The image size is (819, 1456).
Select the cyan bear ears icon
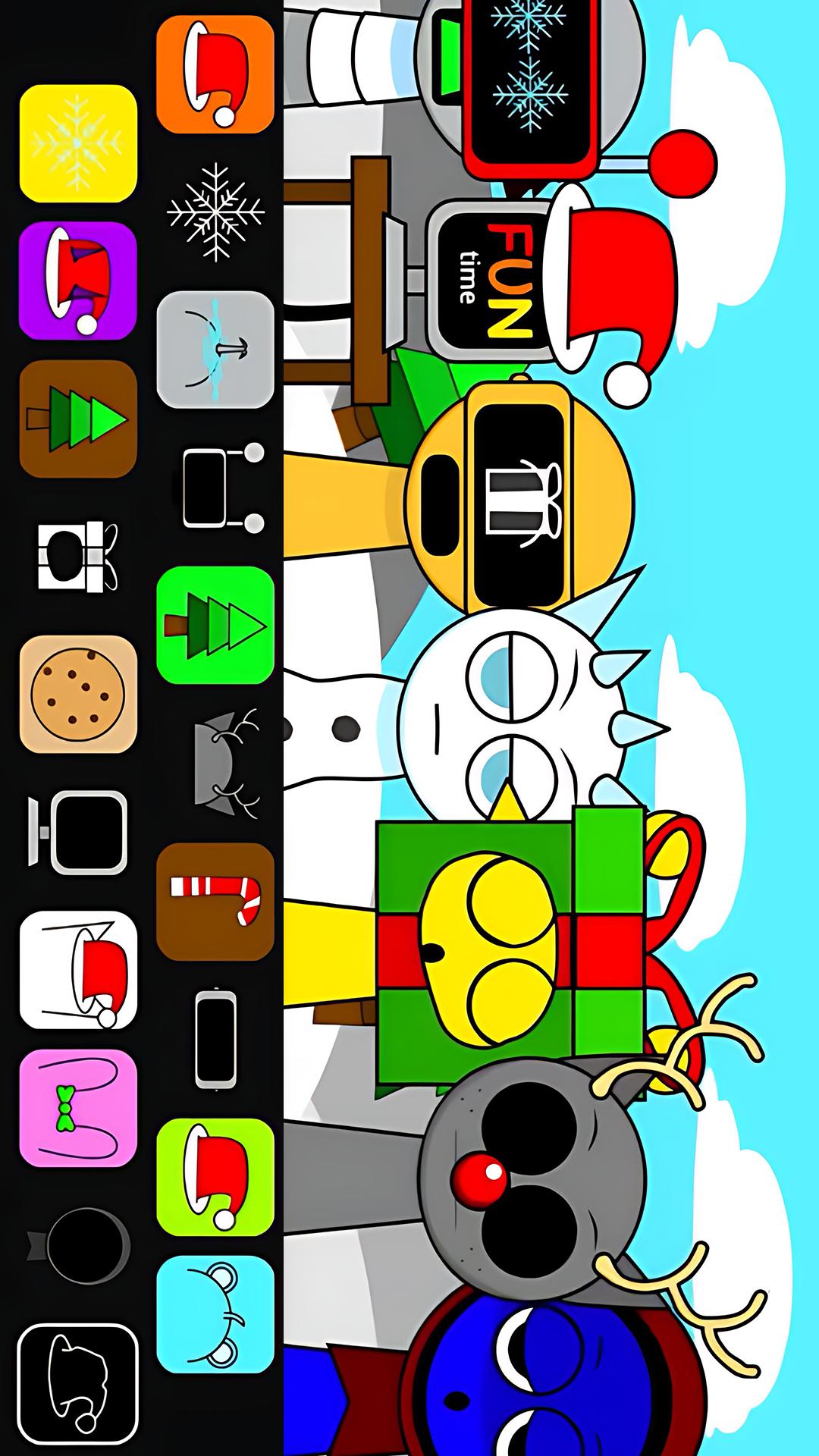215,1314
